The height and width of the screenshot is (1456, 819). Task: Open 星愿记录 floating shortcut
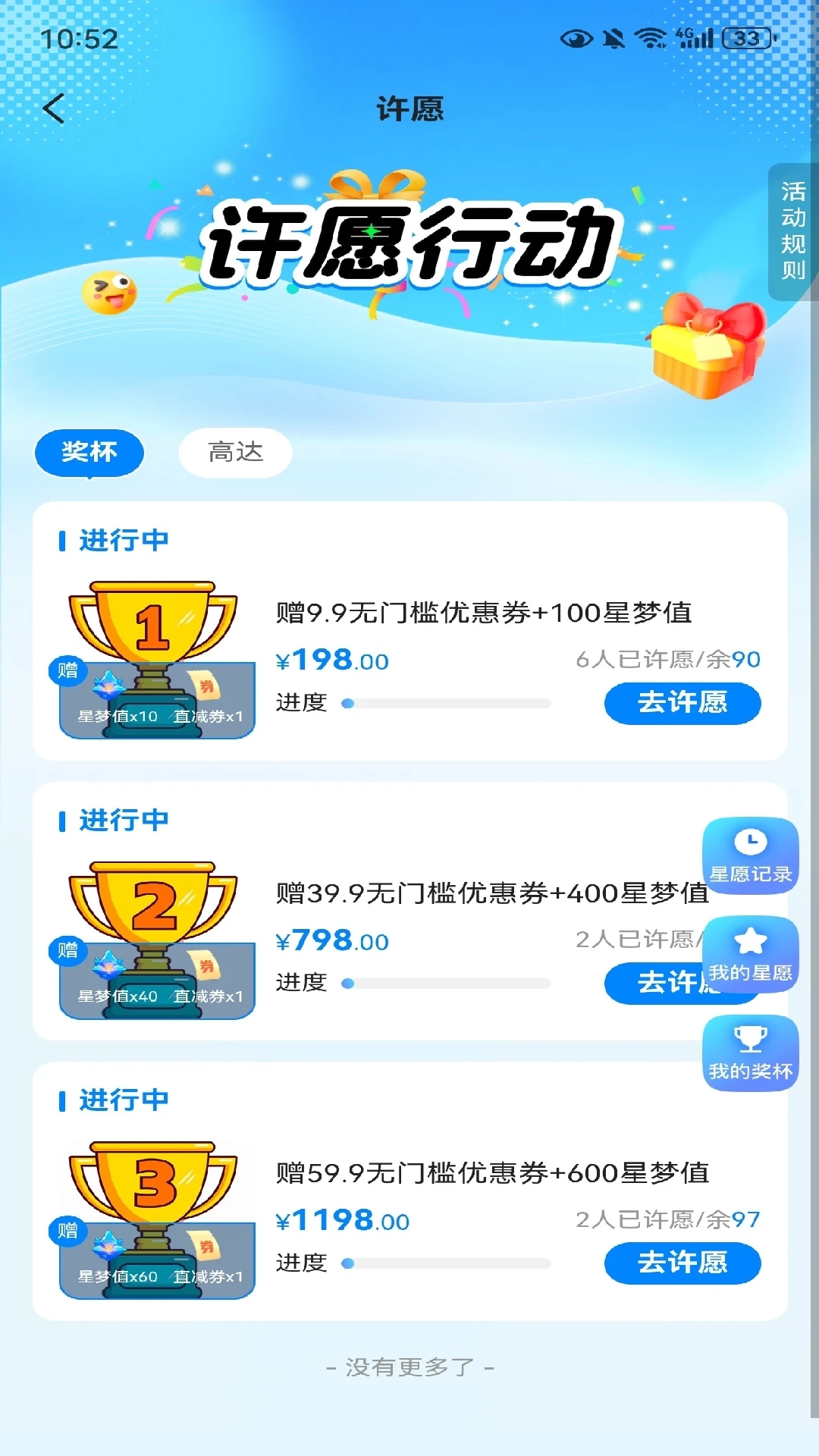(x=750, y=855)
